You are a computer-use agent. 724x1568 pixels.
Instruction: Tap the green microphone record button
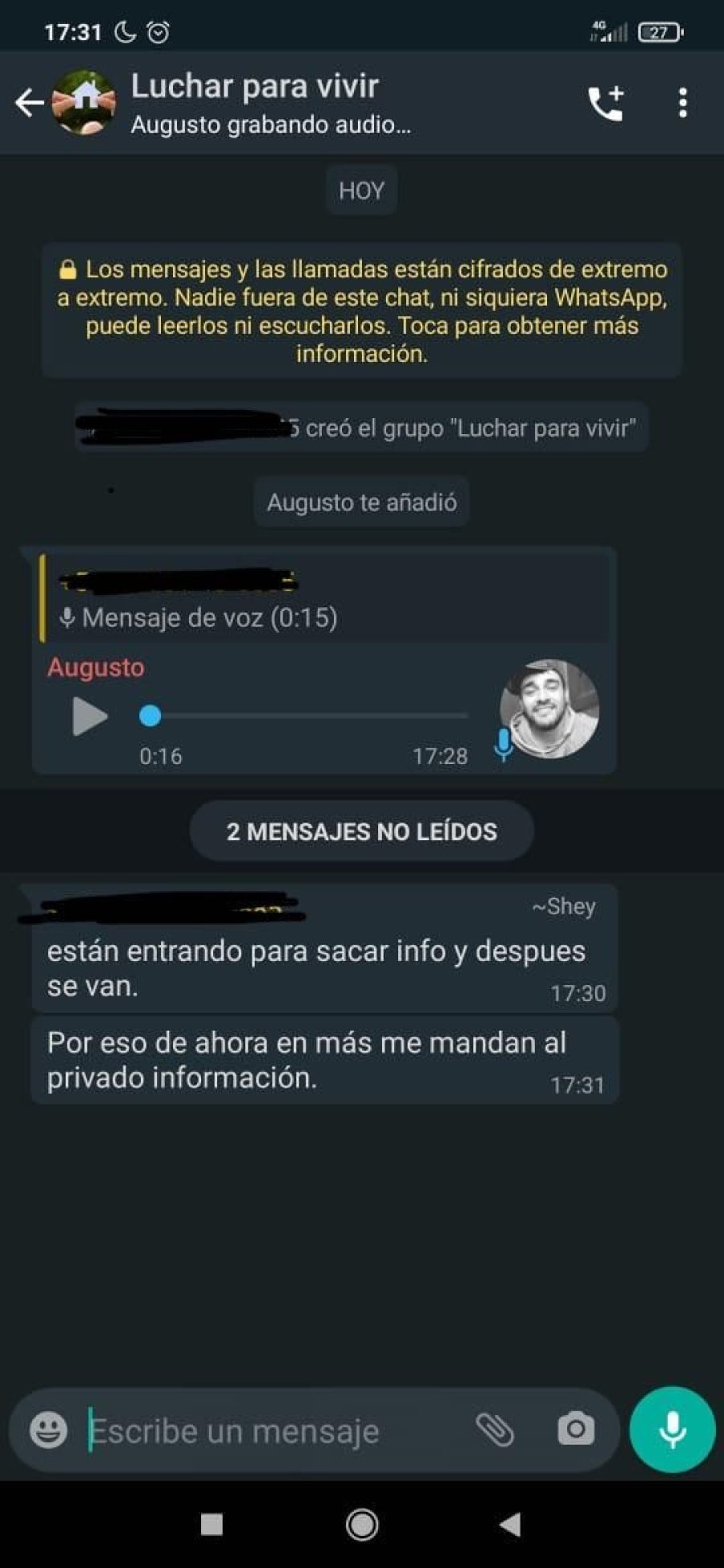click(x=673, y=1430)
